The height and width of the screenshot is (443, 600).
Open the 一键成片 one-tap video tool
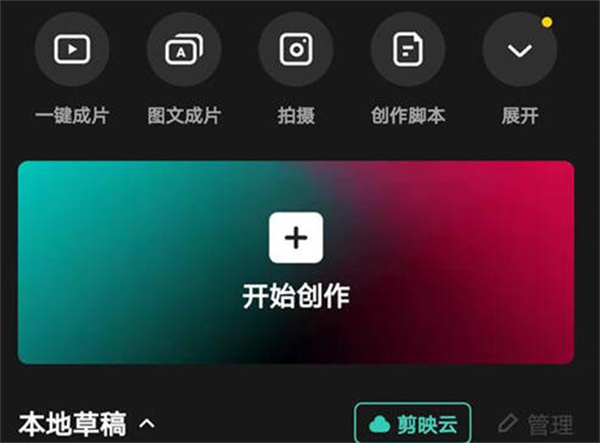pyautogui.click(x=71, y=50)
